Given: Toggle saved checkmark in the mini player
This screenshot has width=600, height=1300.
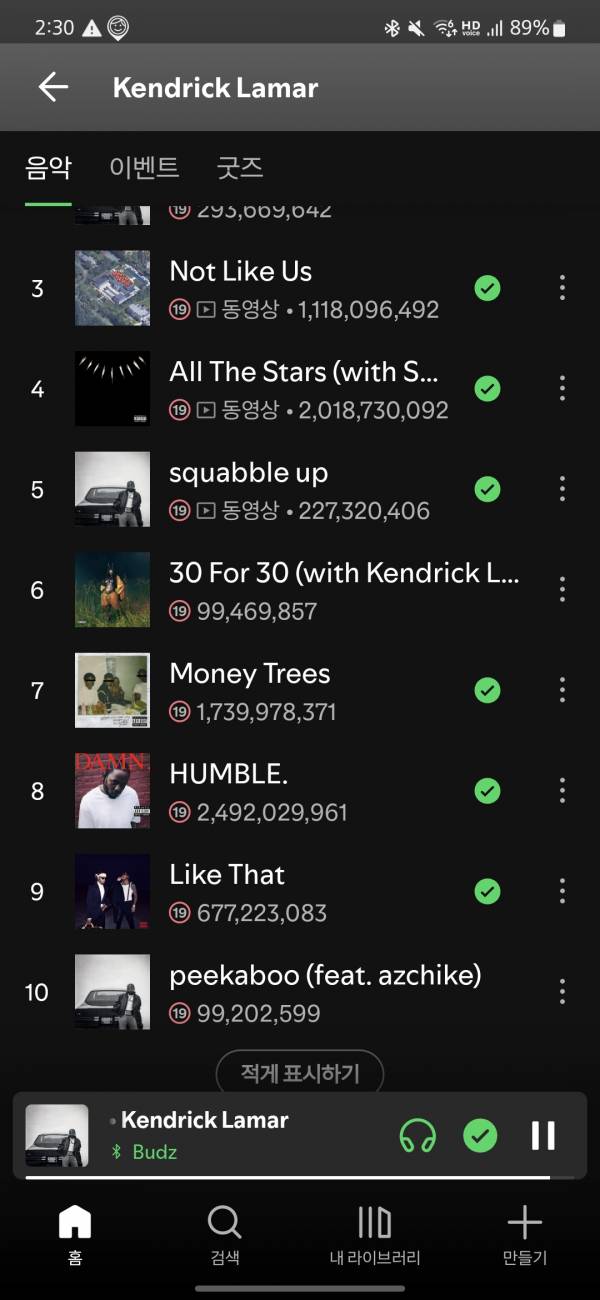Looking at the screenshot, I should [x=481, y=1136].
